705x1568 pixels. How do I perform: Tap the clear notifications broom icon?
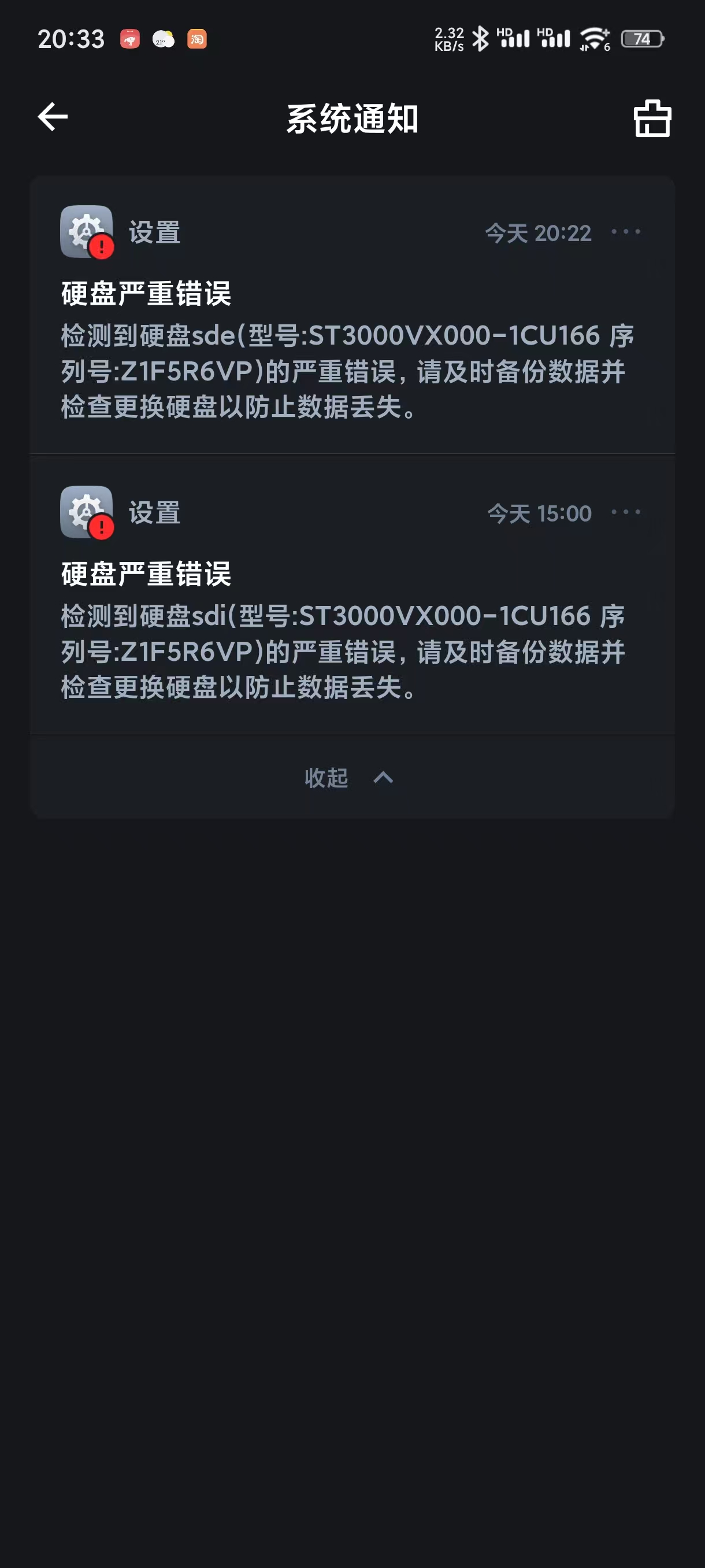pyautogui.click(x=652, y=118)
